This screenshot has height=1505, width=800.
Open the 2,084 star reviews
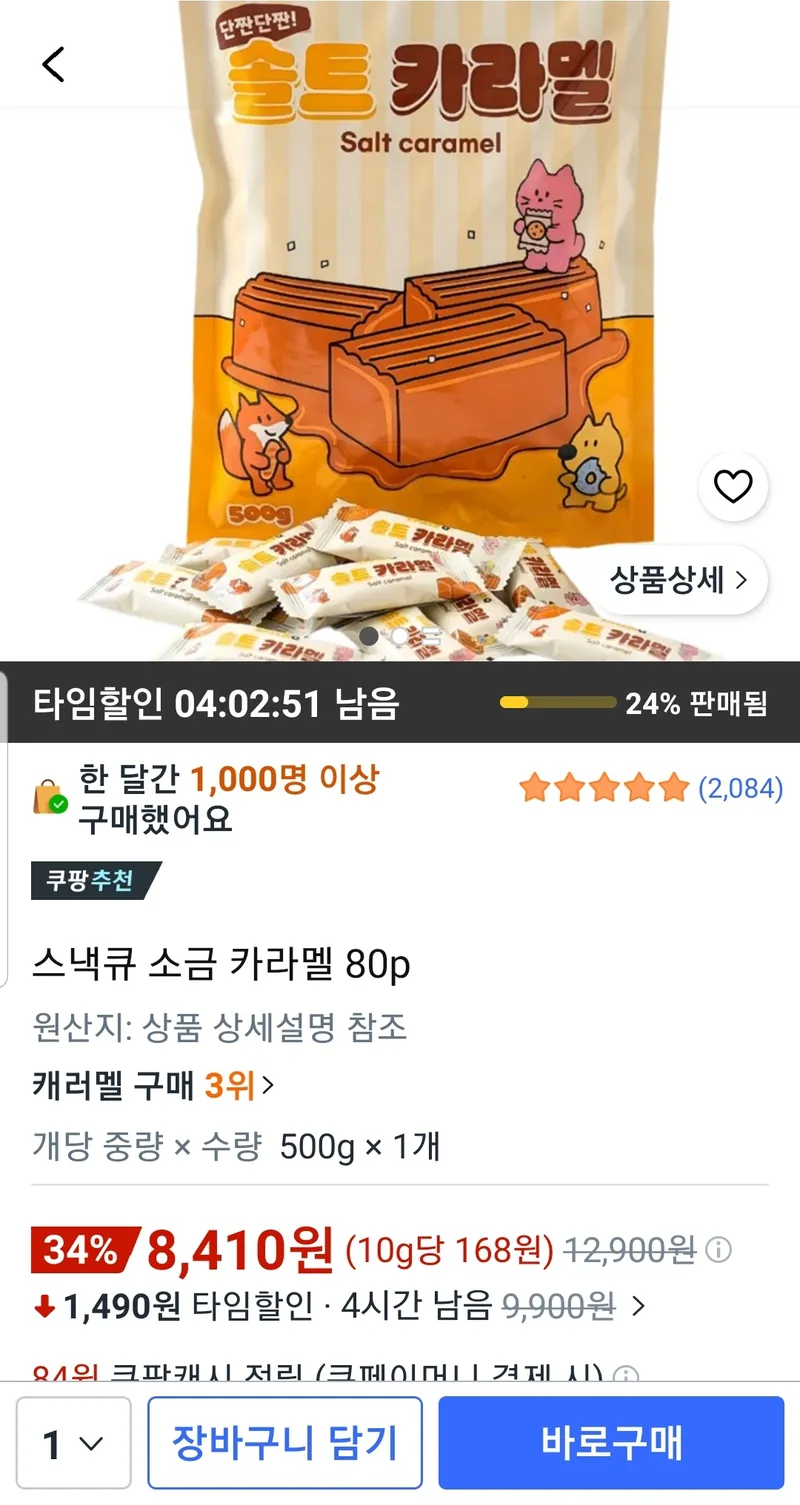[650, 788]
